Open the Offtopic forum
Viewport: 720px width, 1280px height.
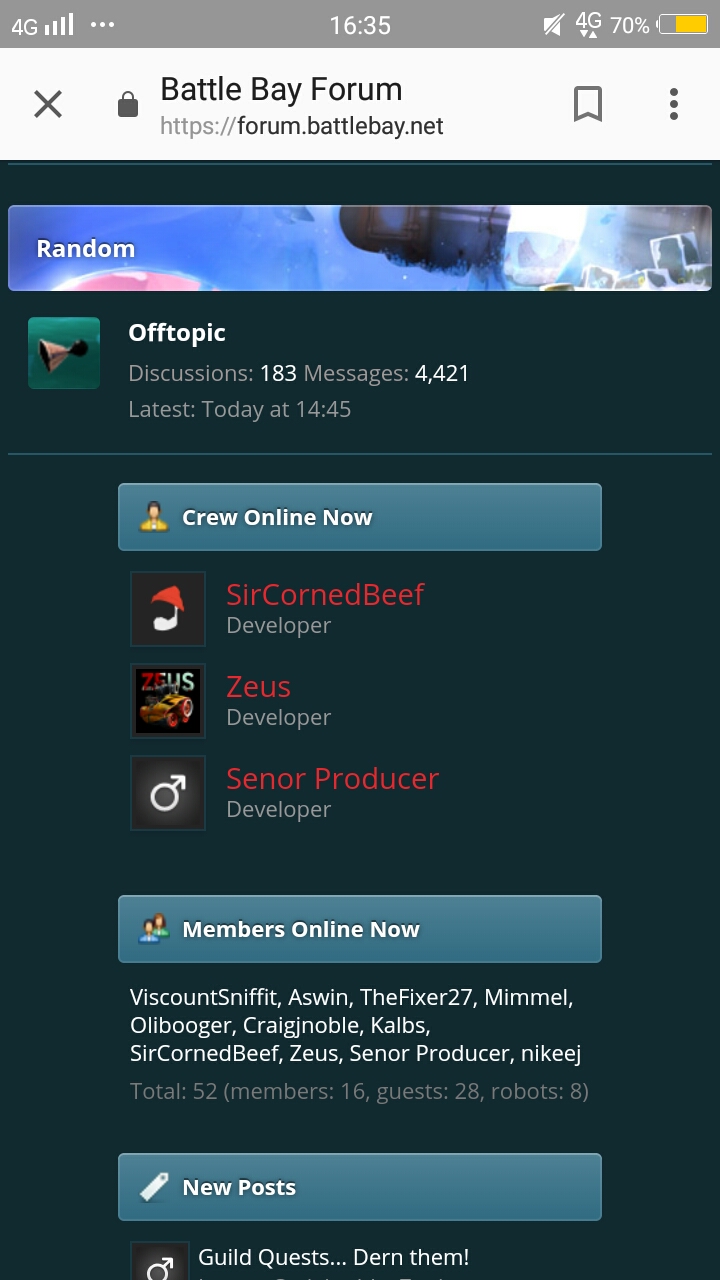pyautogui.click(x=177, y=333)
